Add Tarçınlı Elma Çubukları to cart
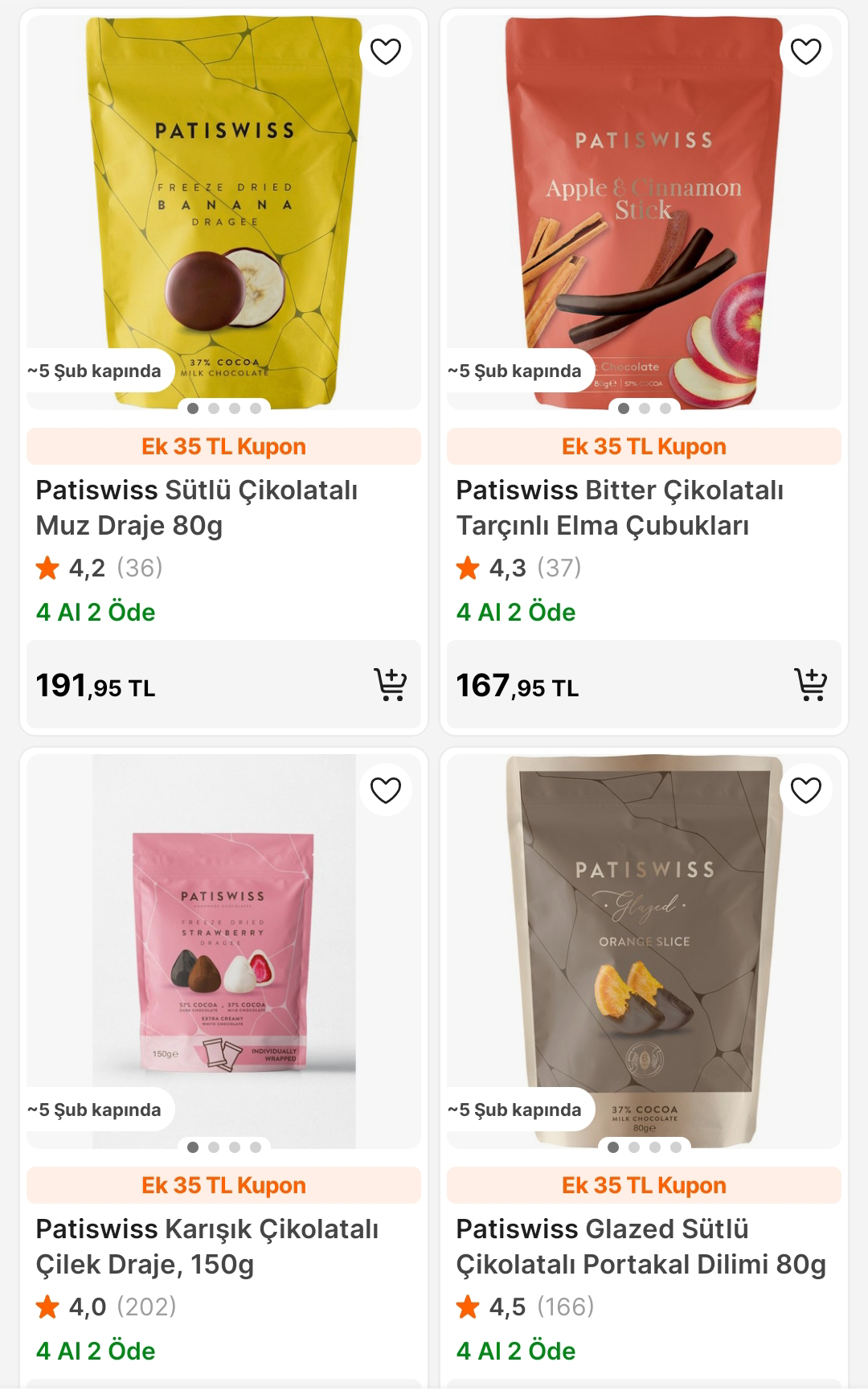The height and width of the screenshot is (1399, 868). [x=810, y=685]
